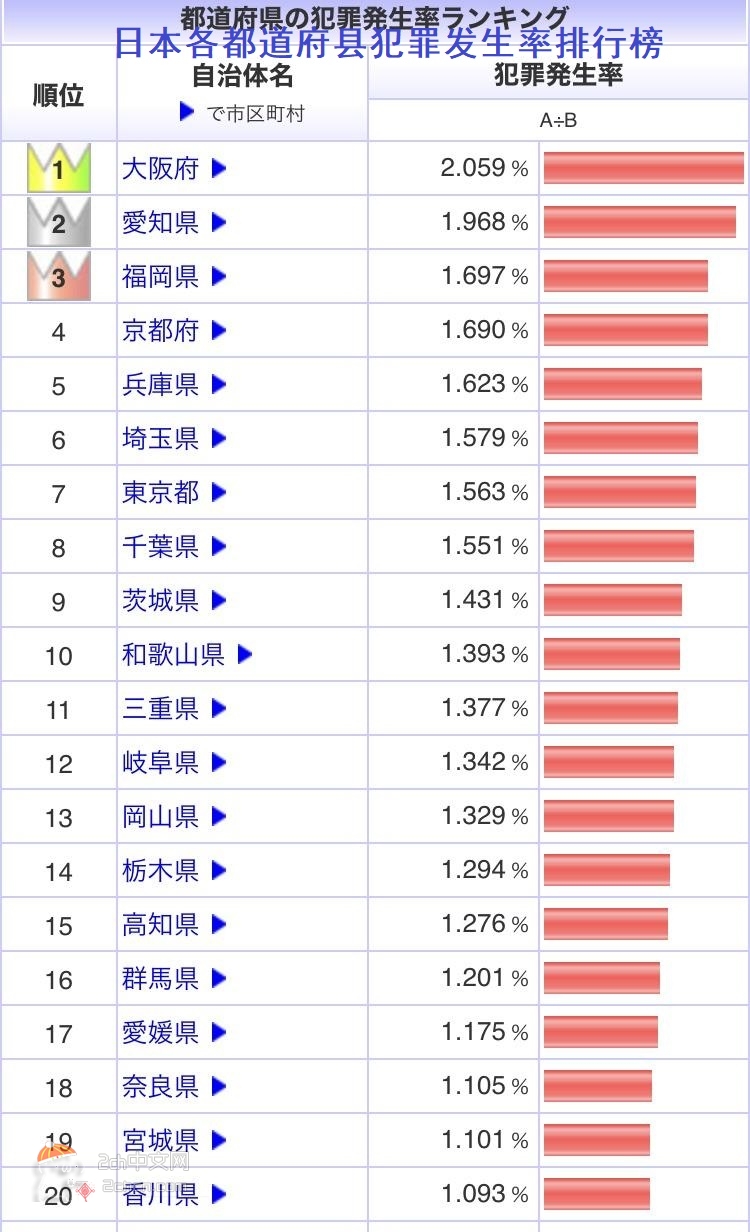The height and width of the screenshot is (1232, 750).
Task: Open the 大阪府 link
Action: click(x=160, y=169)
